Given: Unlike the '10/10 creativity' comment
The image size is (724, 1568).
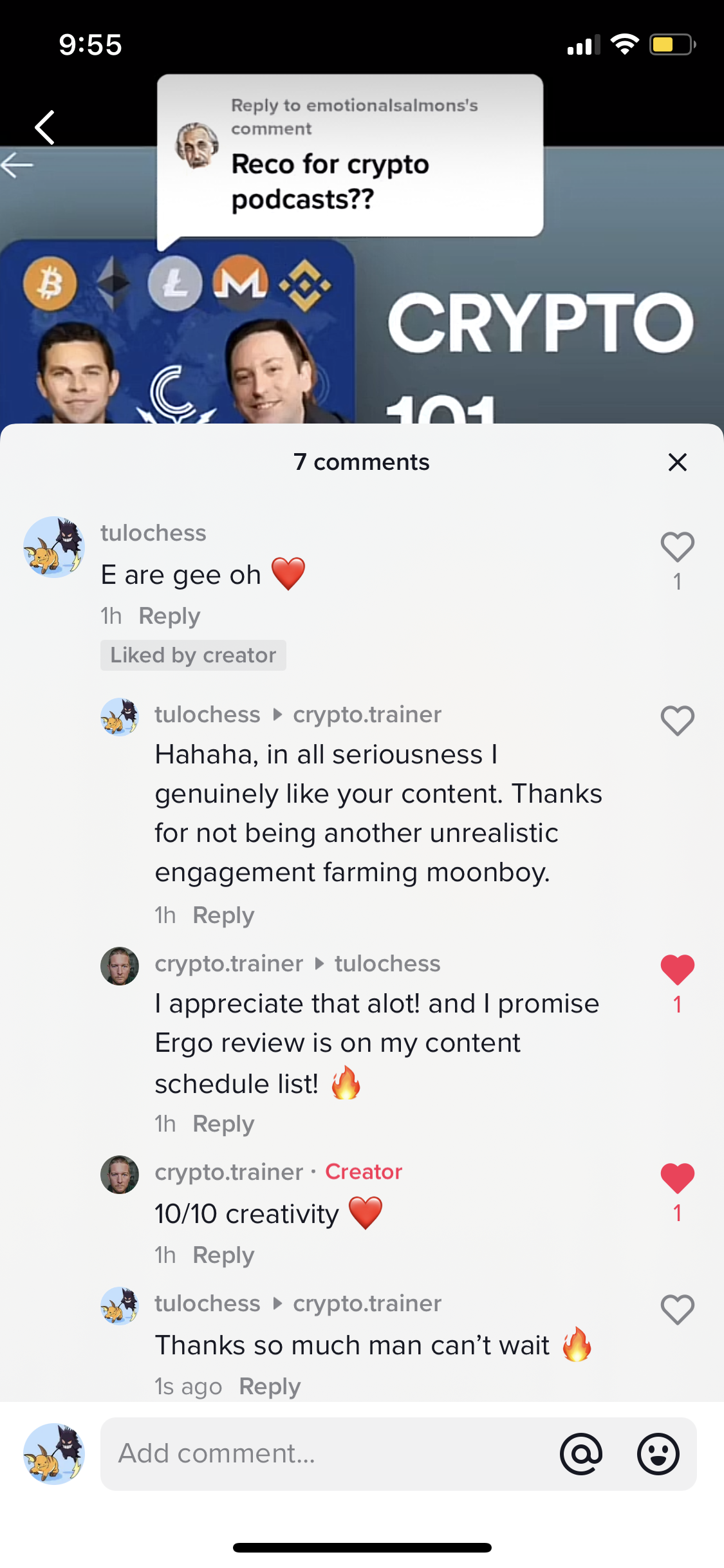Looking at the screenshot, I should pyautogui.click(x=677, y=1179).
